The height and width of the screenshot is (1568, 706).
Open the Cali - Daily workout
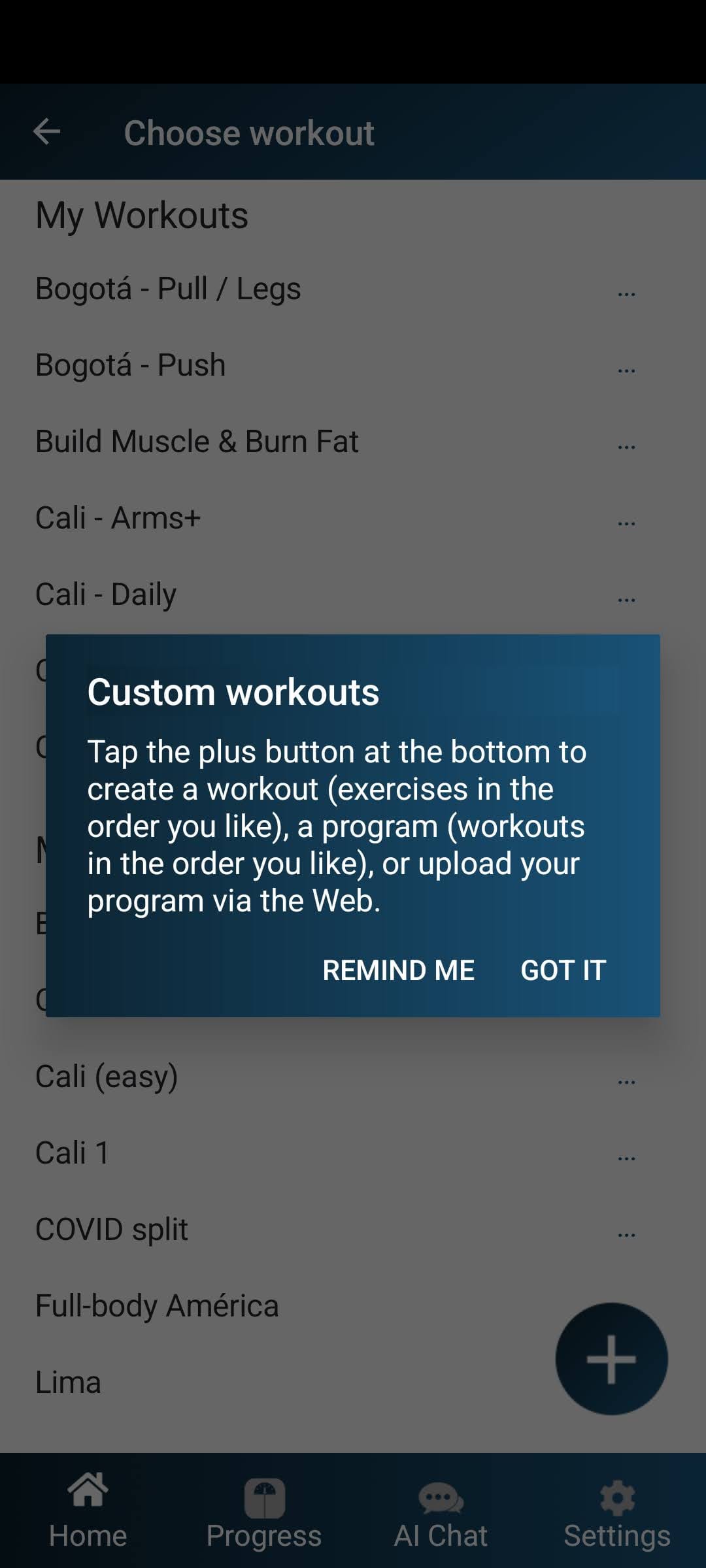coord(106,595)
